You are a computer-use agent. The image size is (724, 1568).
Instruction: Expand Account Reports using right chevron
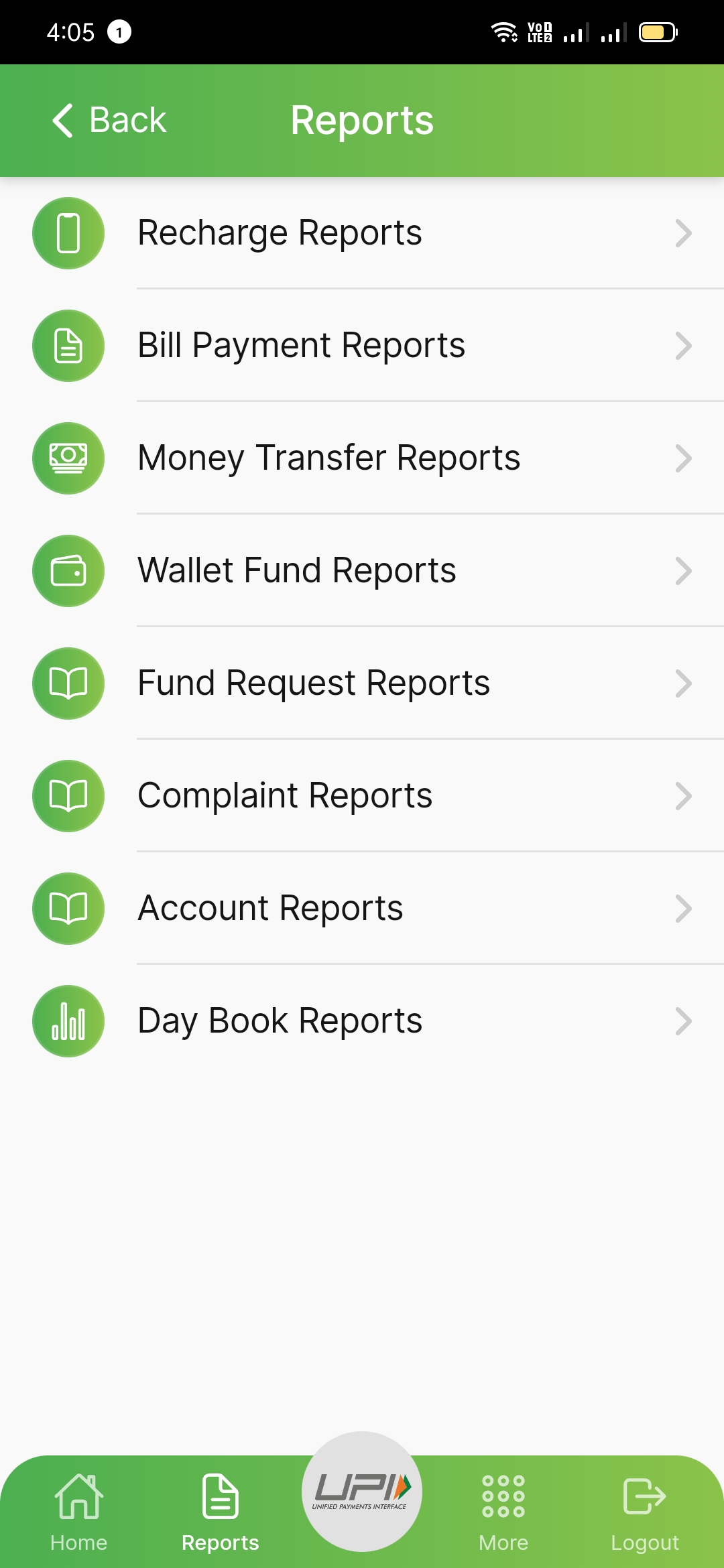point(684,909)
